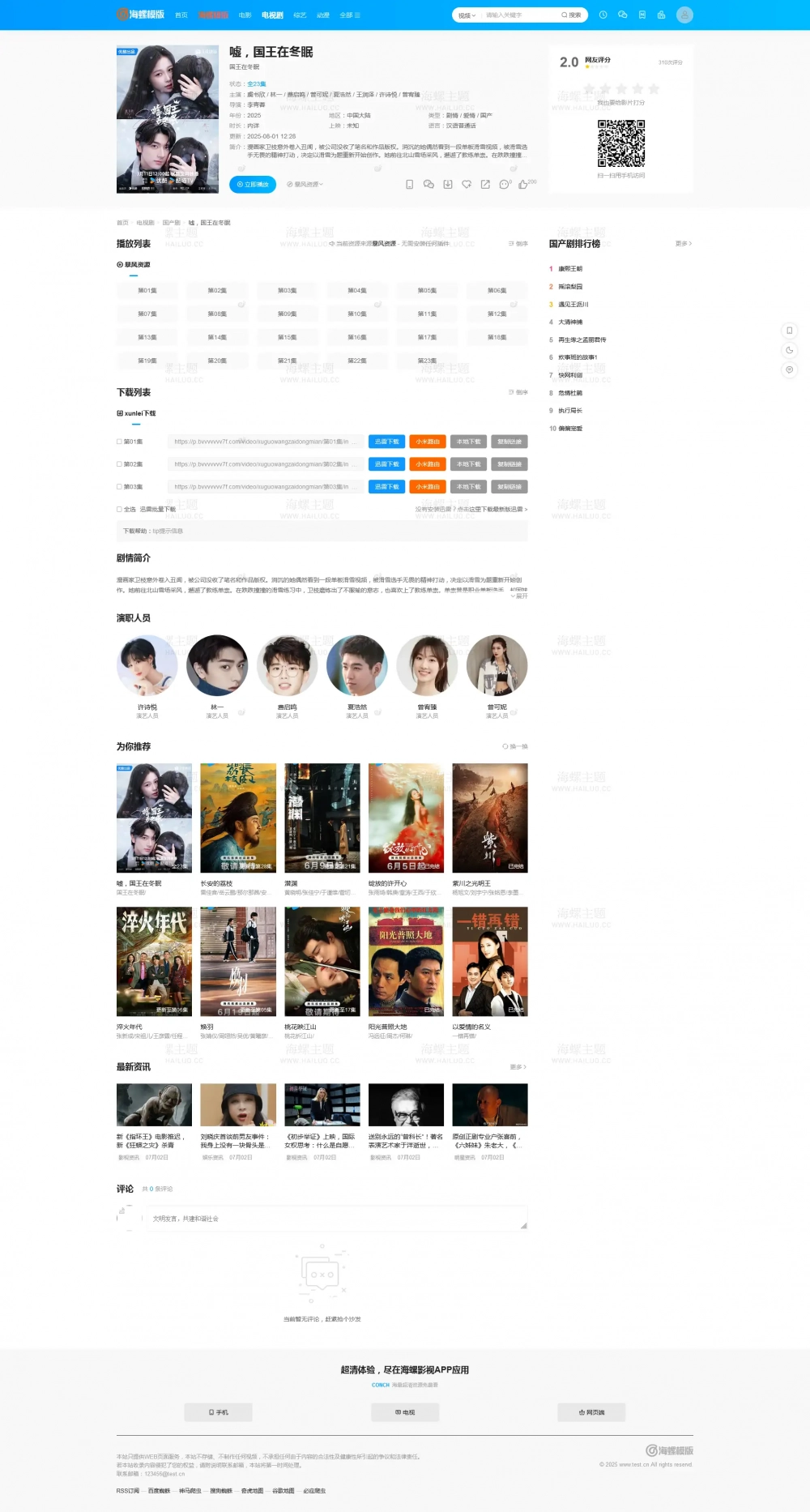
Task: Open recommended show 长安的荔枝
Action: (238, 818)
